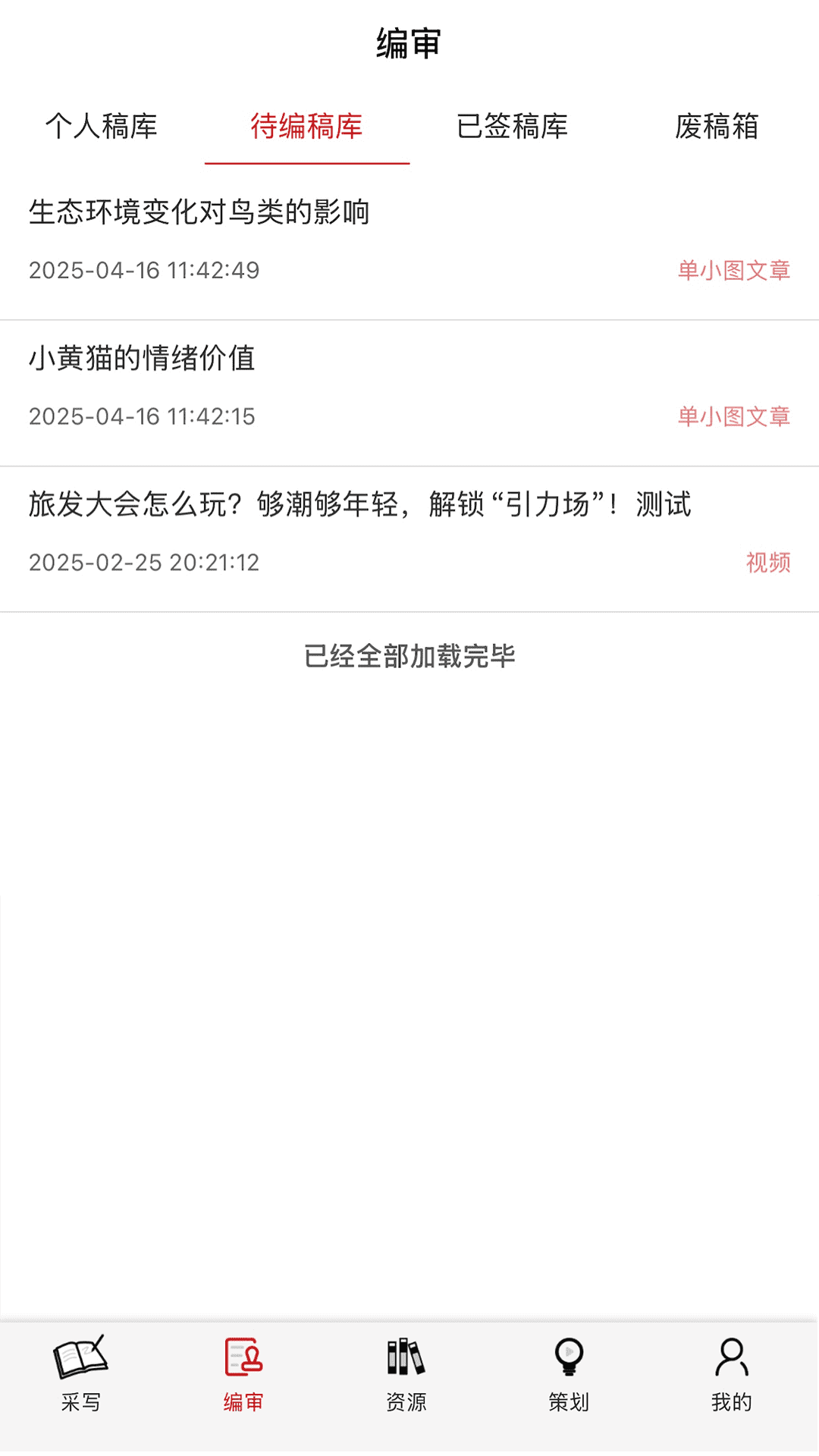Tap the 视频 tag label

769,563
